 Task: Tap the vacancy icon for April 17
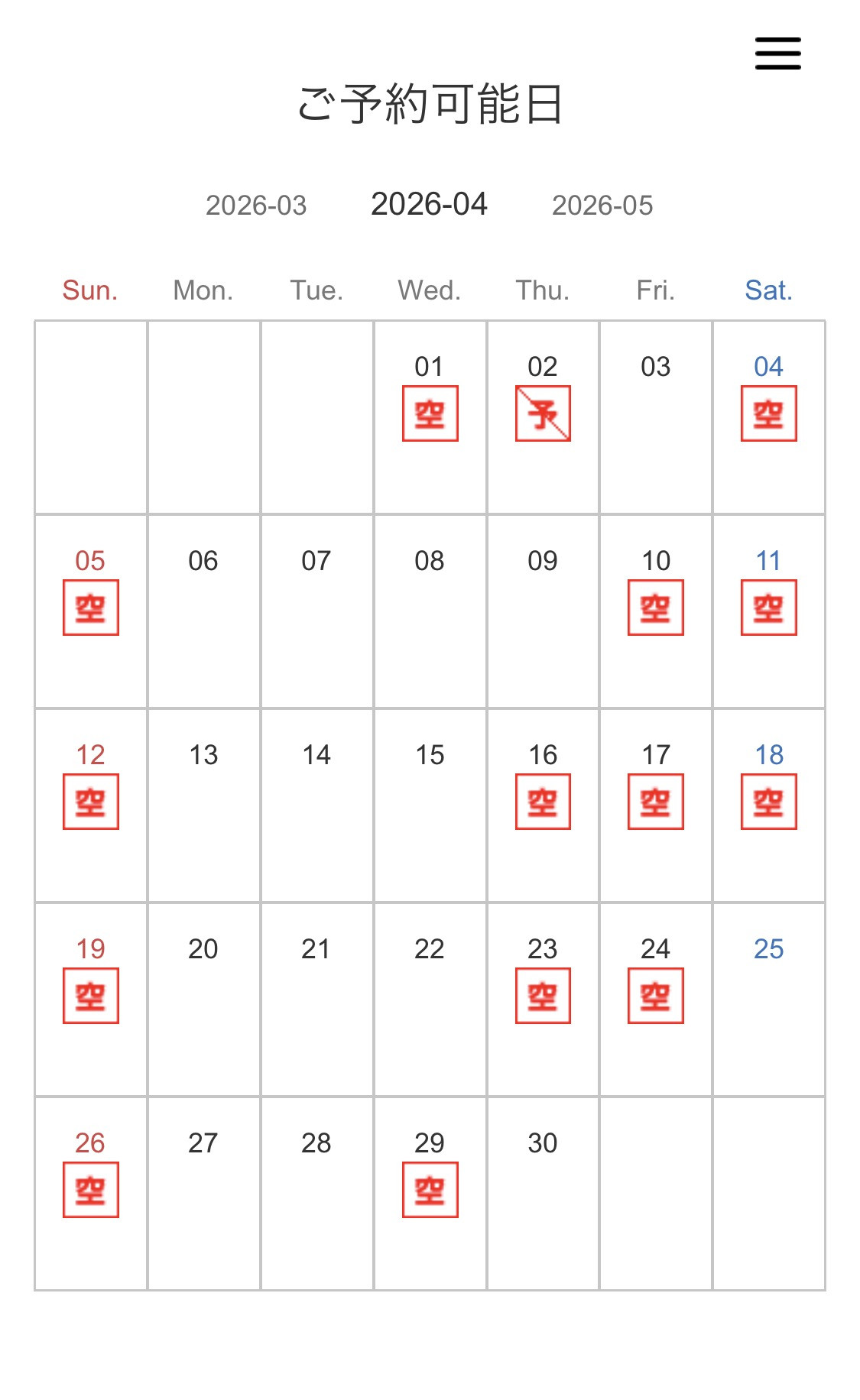point(655,802)
